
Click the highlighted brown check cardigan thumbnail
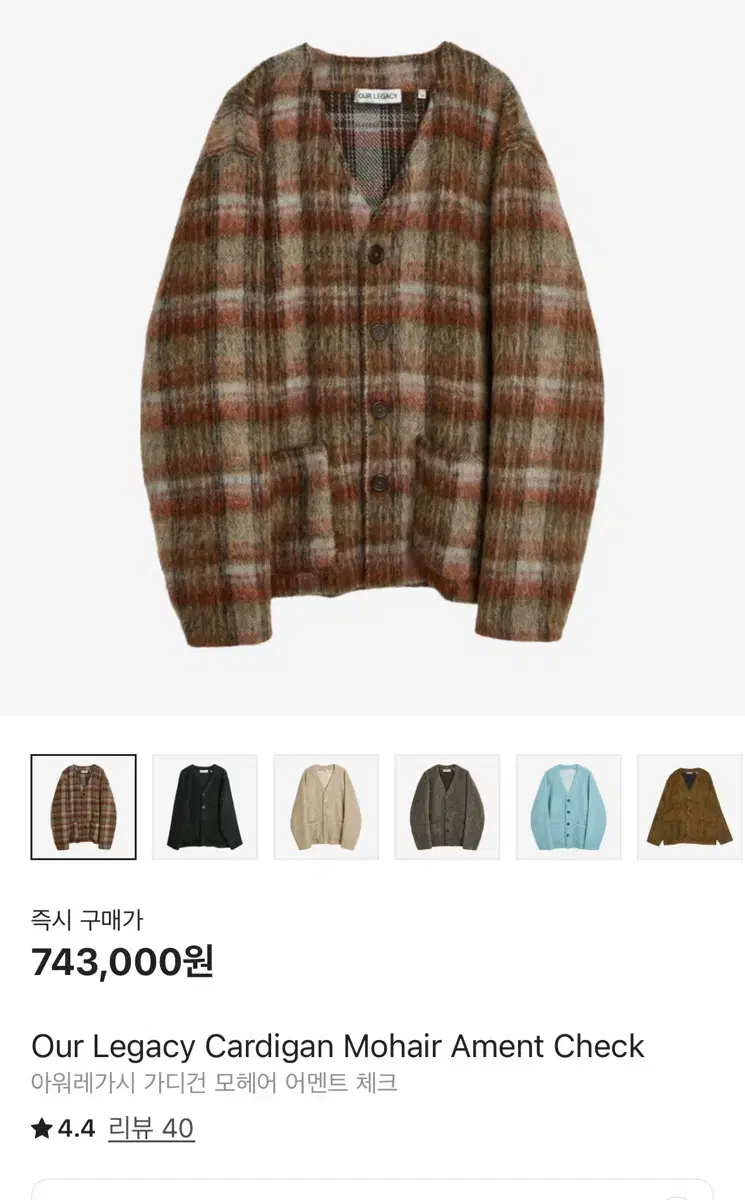click(84, 805)
